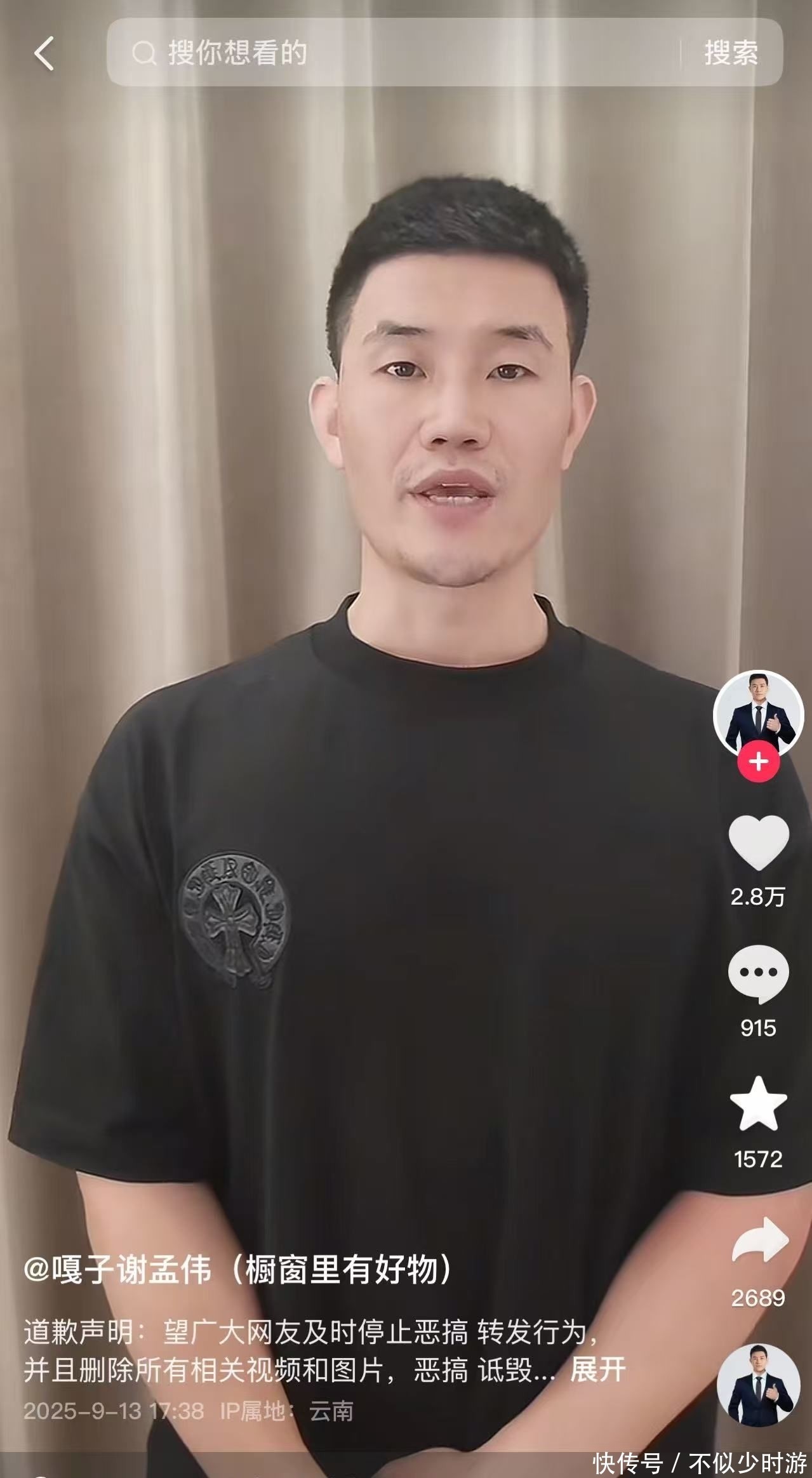Expand the caption with 展开

(x=597, y=1370)
